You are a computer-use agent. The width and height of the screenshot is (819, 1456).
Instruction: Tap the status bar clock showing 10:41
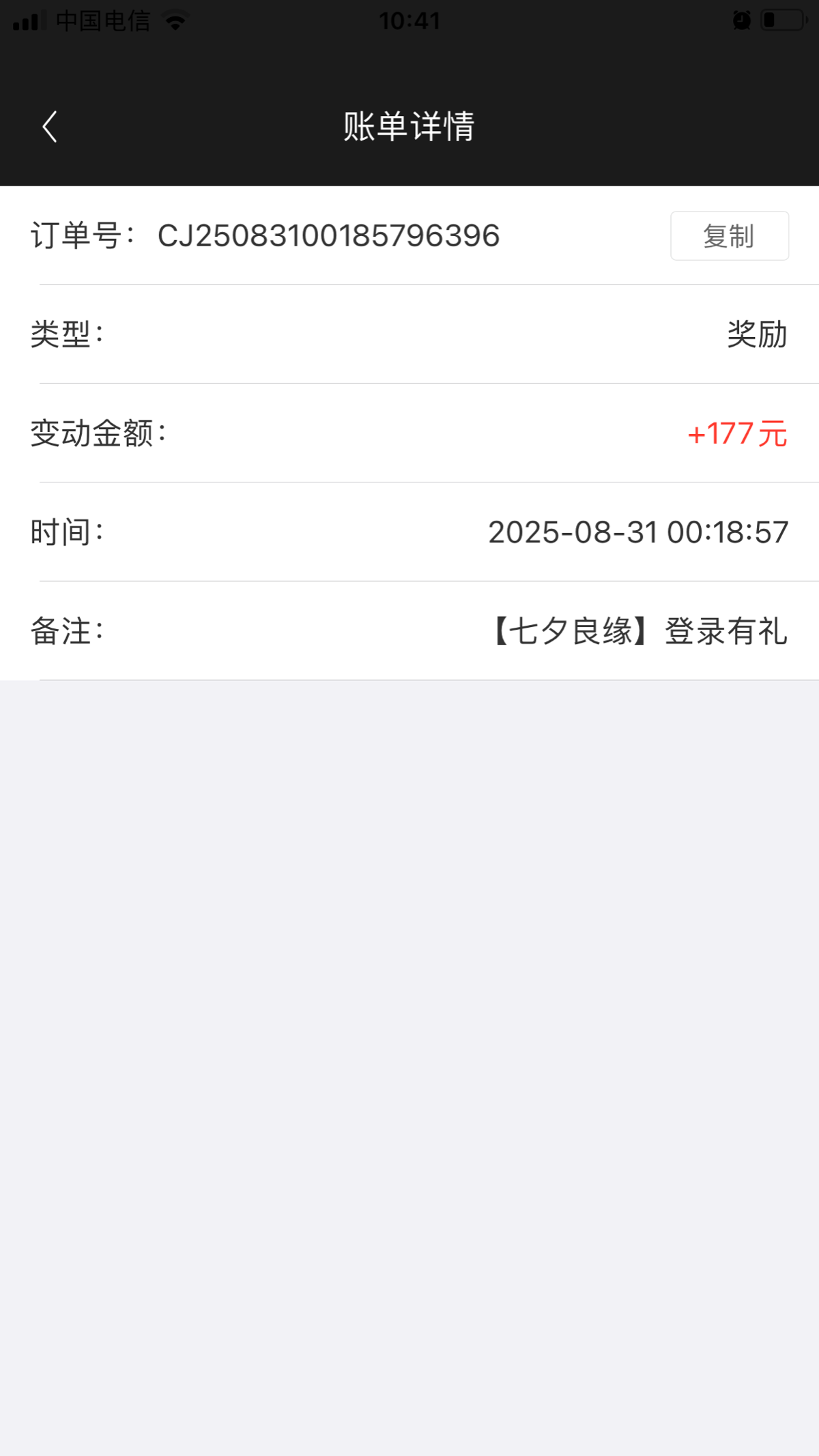click(409, 20)
